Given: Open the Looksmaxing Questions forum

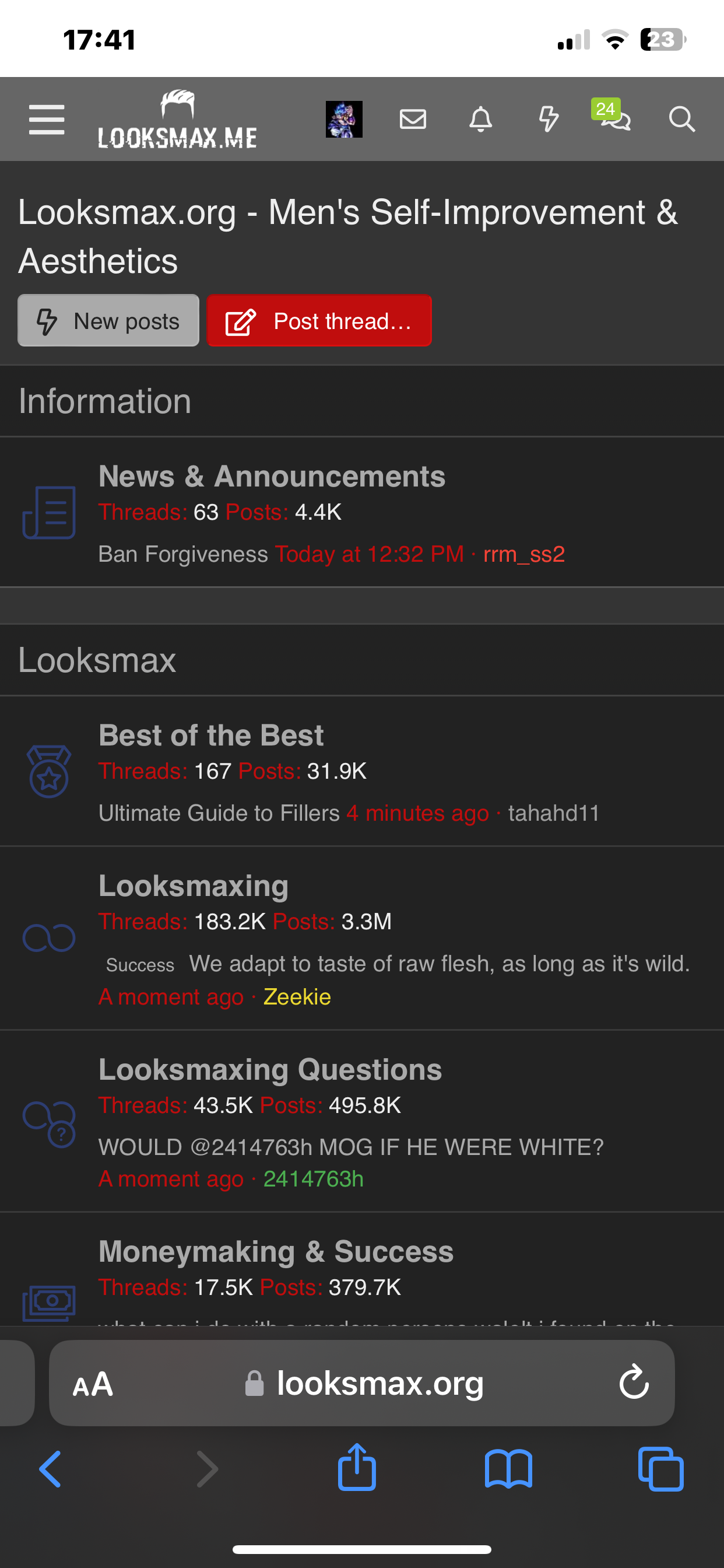Looking at the screenshot, I should pos(270,1069).
